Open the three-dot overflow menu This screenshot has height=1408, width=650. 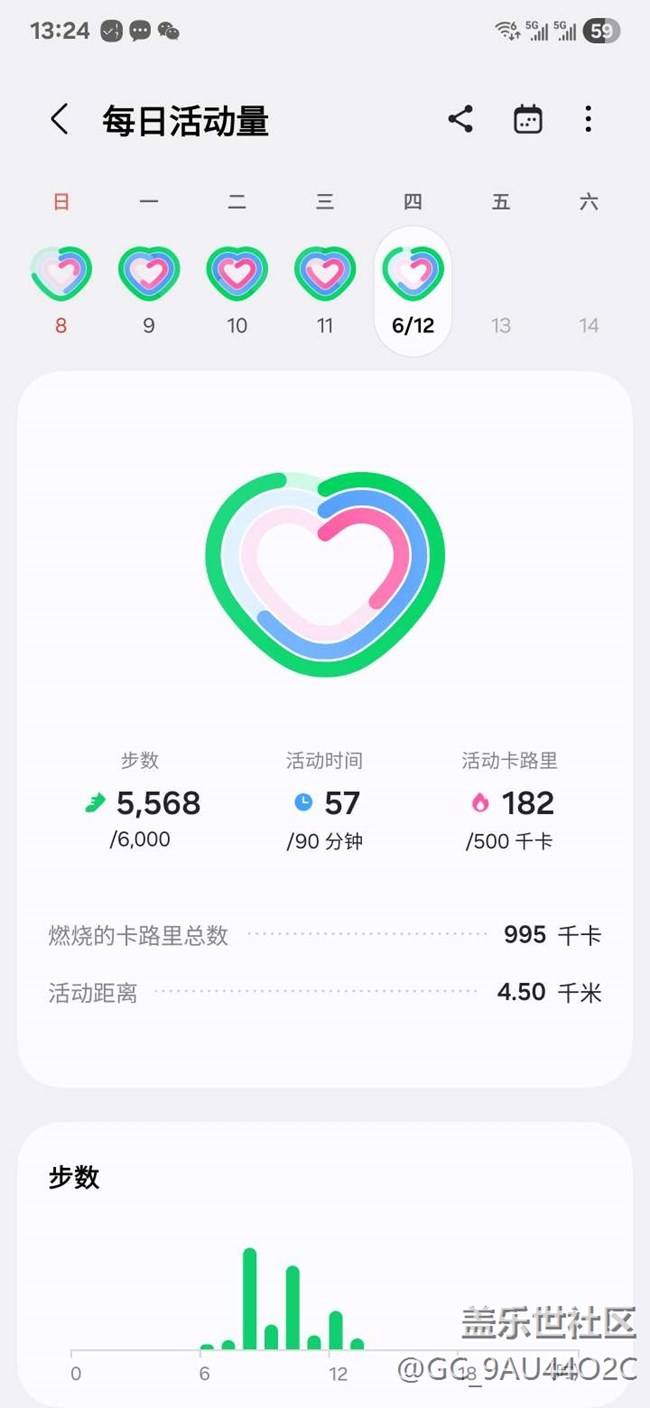tap(588, 120)
